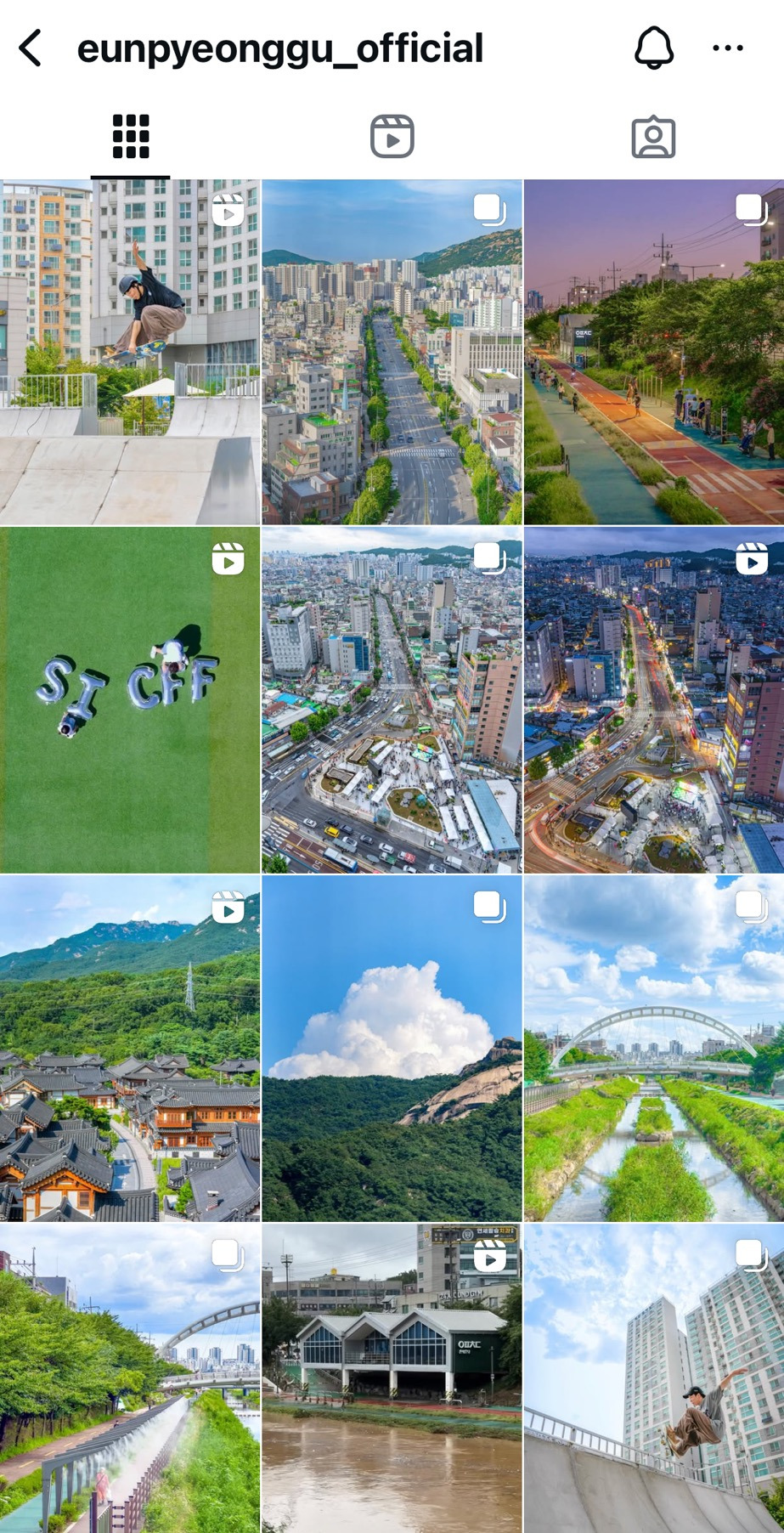Play the muddy river building reel
This screenshot has width=784, height=1533.
coord(392,1378)
